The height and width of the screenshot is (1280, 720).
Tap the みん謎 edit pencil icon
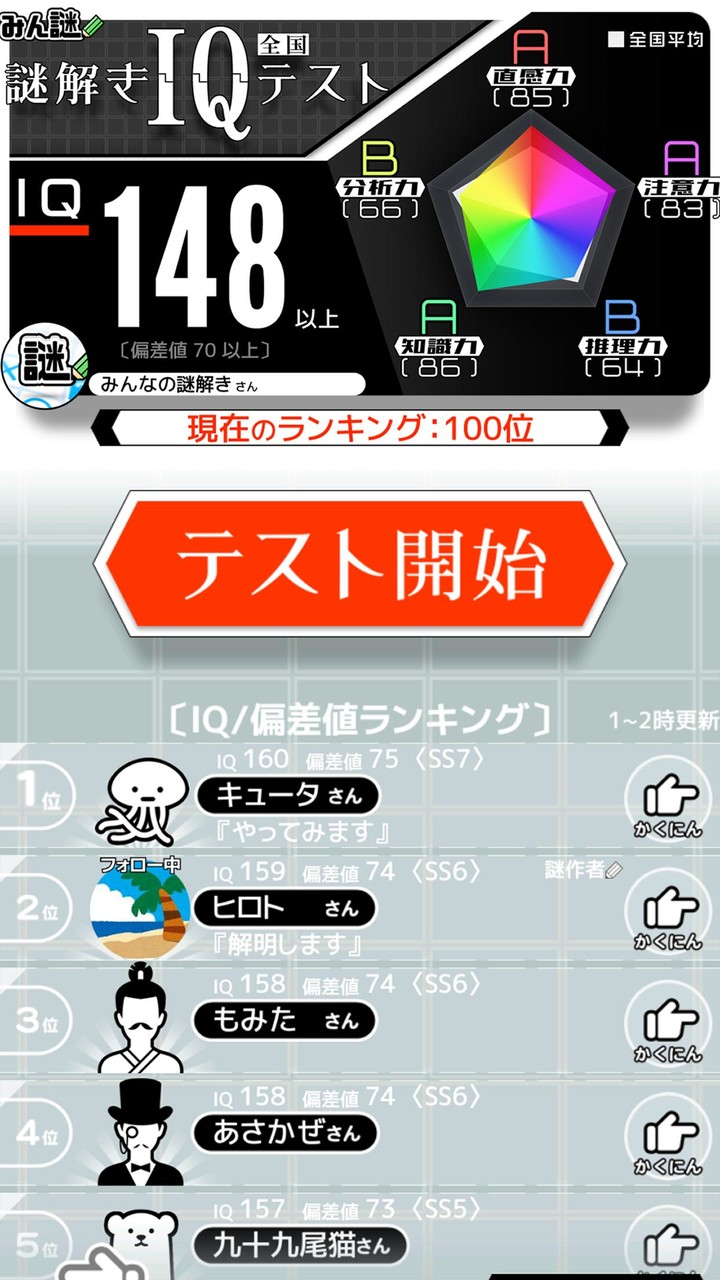point(95,28)
